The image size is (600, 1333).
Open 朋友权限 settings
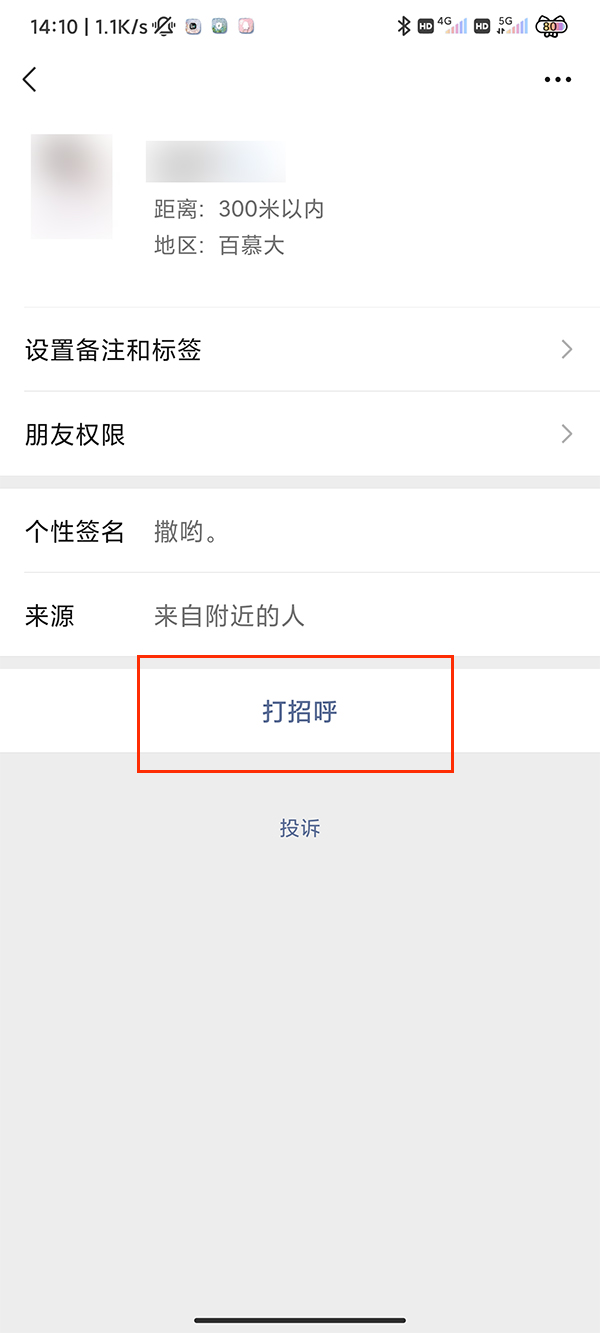(x=300, y=434)
